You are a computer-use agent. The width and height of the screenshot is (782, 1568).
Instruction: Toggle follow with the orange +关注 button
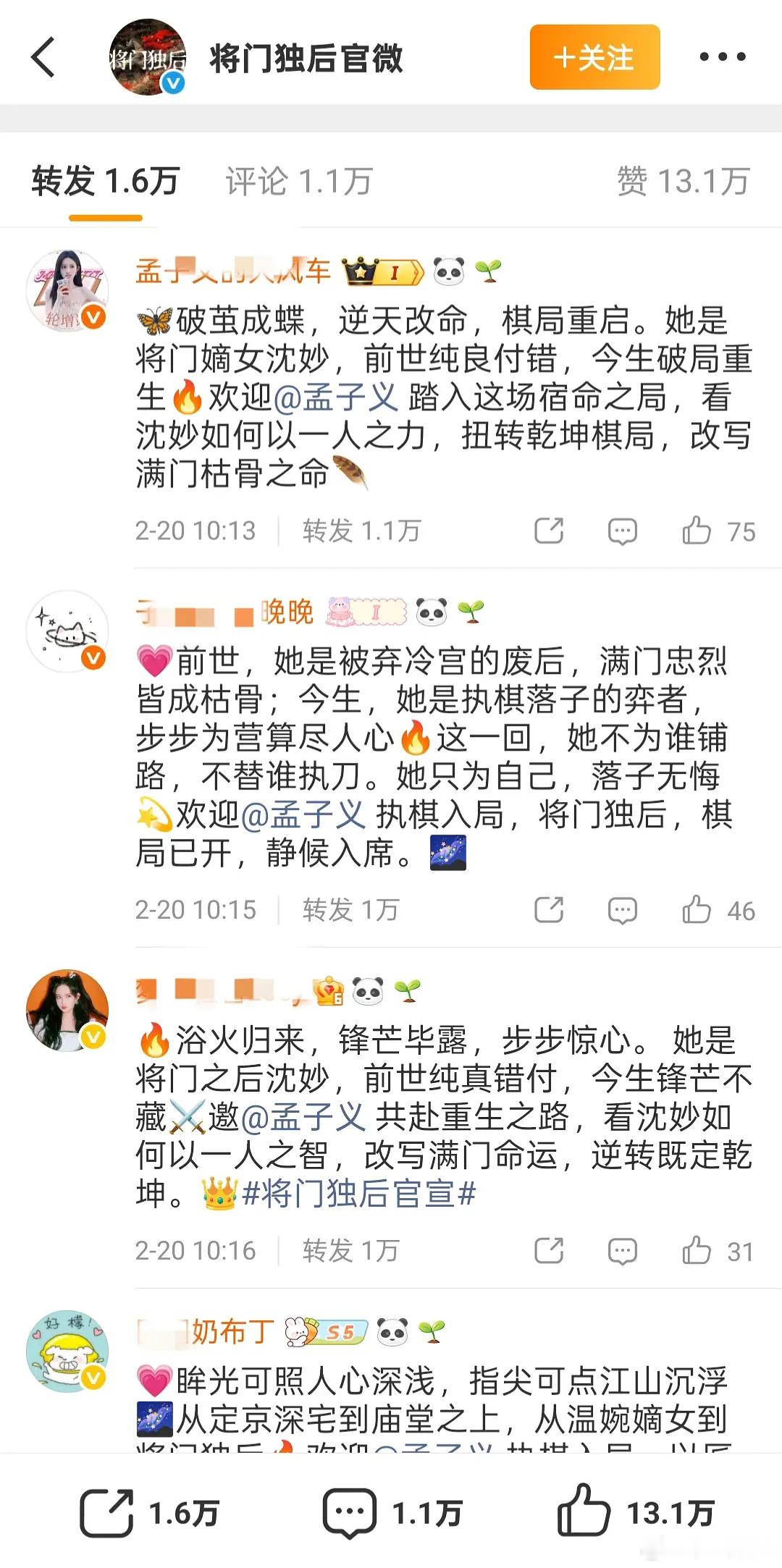click(x=594, y=56)
